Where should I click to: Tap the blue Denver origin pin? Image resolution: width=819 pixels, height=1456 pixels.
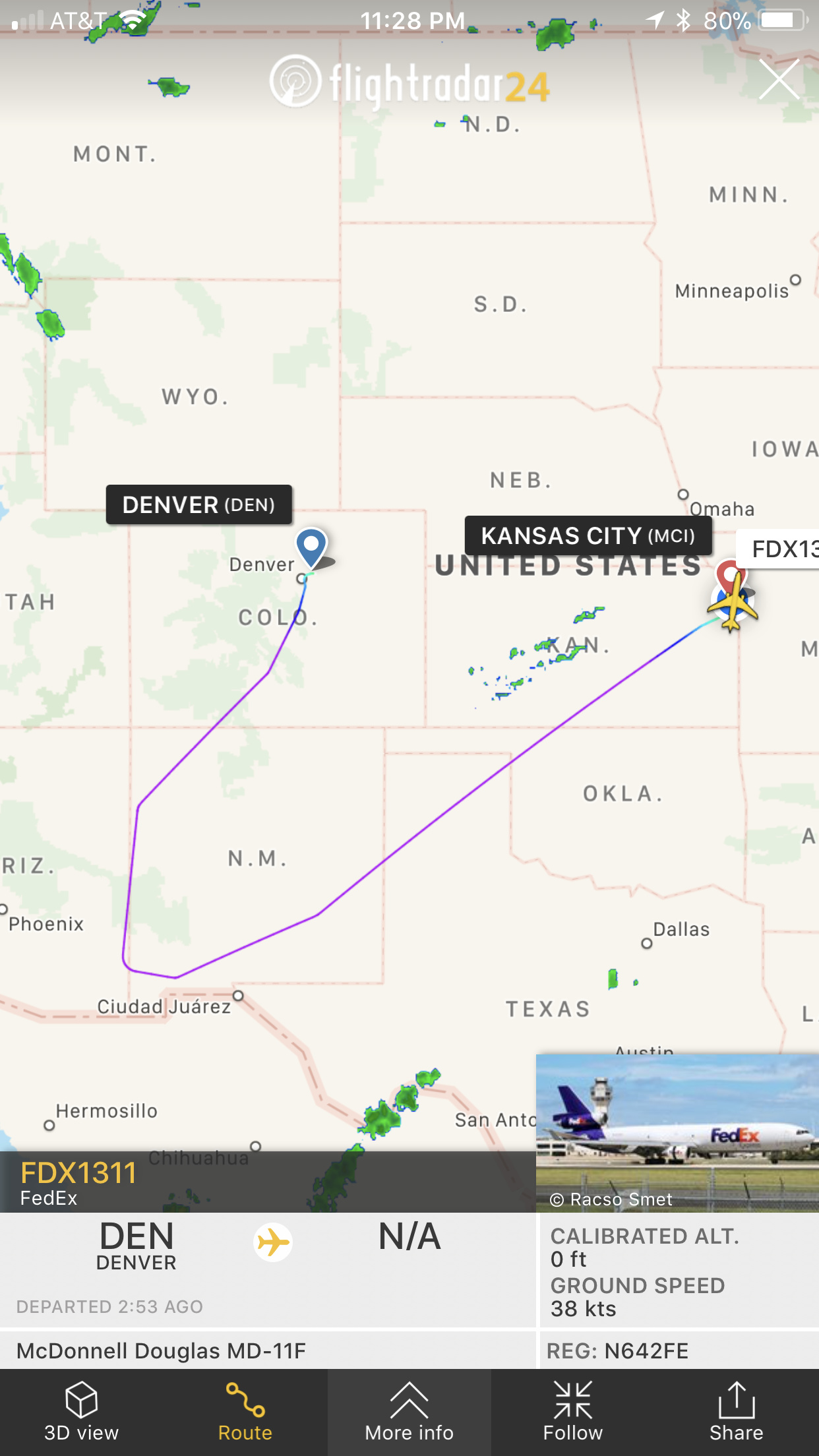311,545
